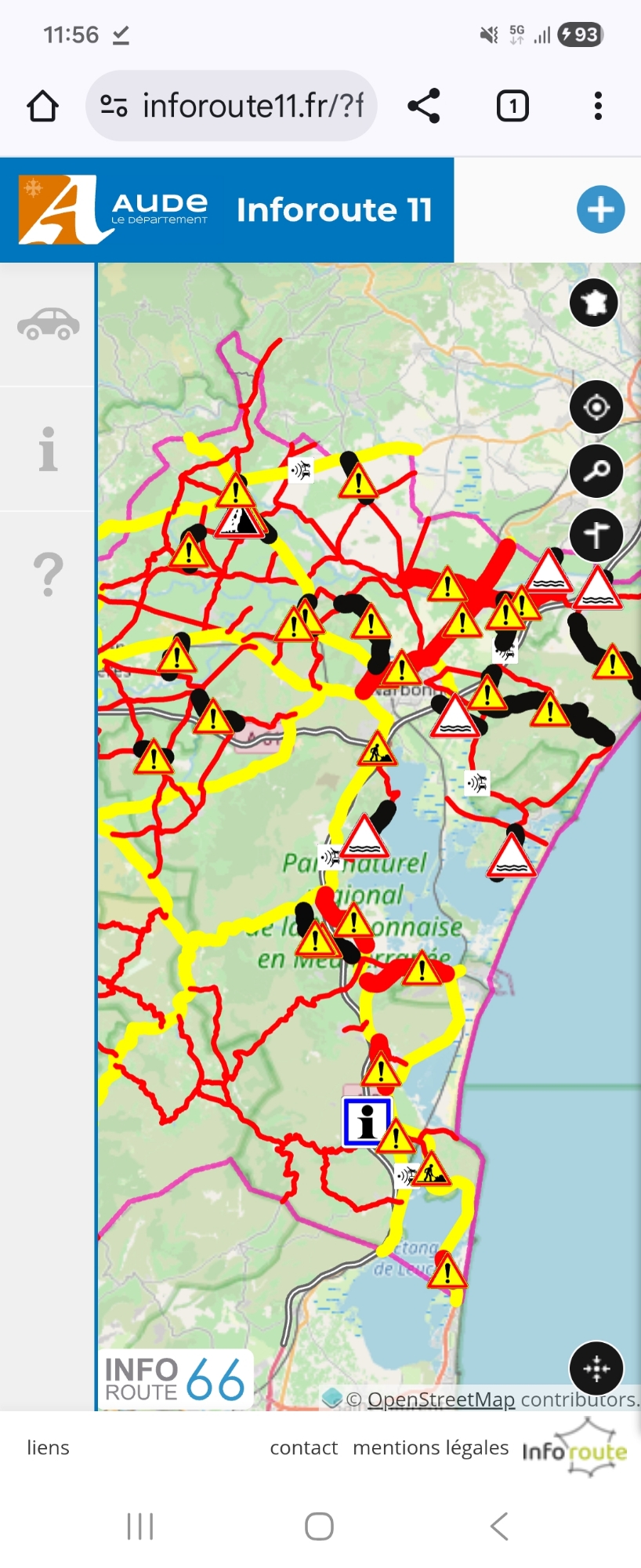The image size is (641, 1568).
Task: Open the liens page
Action: tap(49, 1448)
